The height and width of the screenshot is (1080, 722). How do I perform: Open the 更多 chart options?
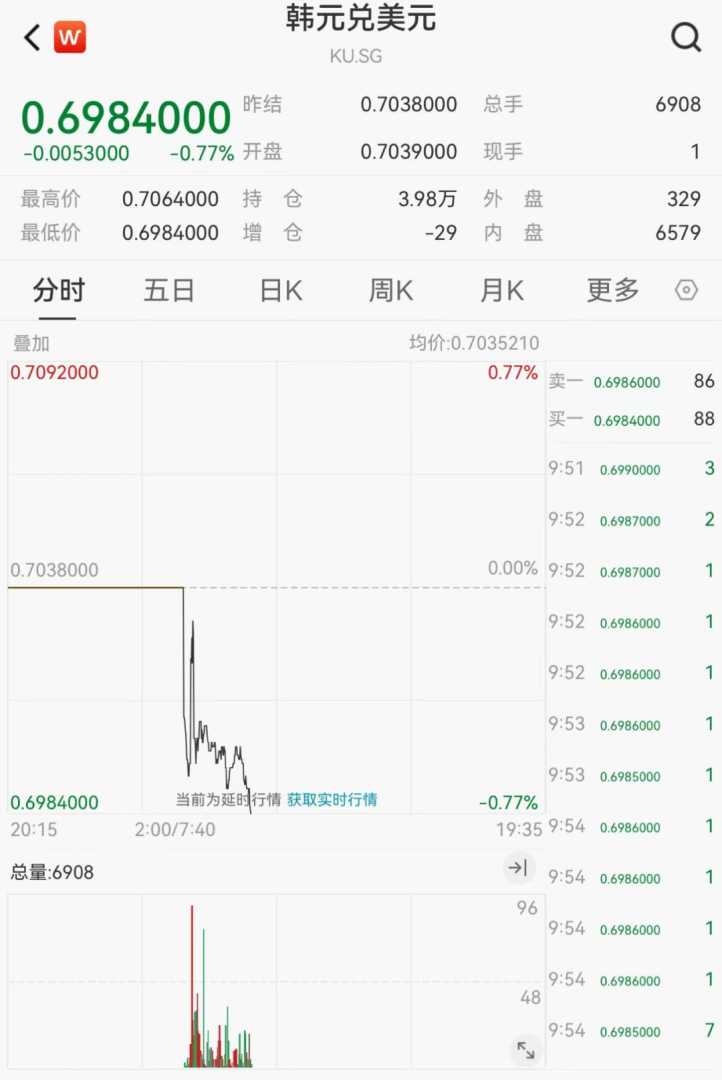click(612, 291)
